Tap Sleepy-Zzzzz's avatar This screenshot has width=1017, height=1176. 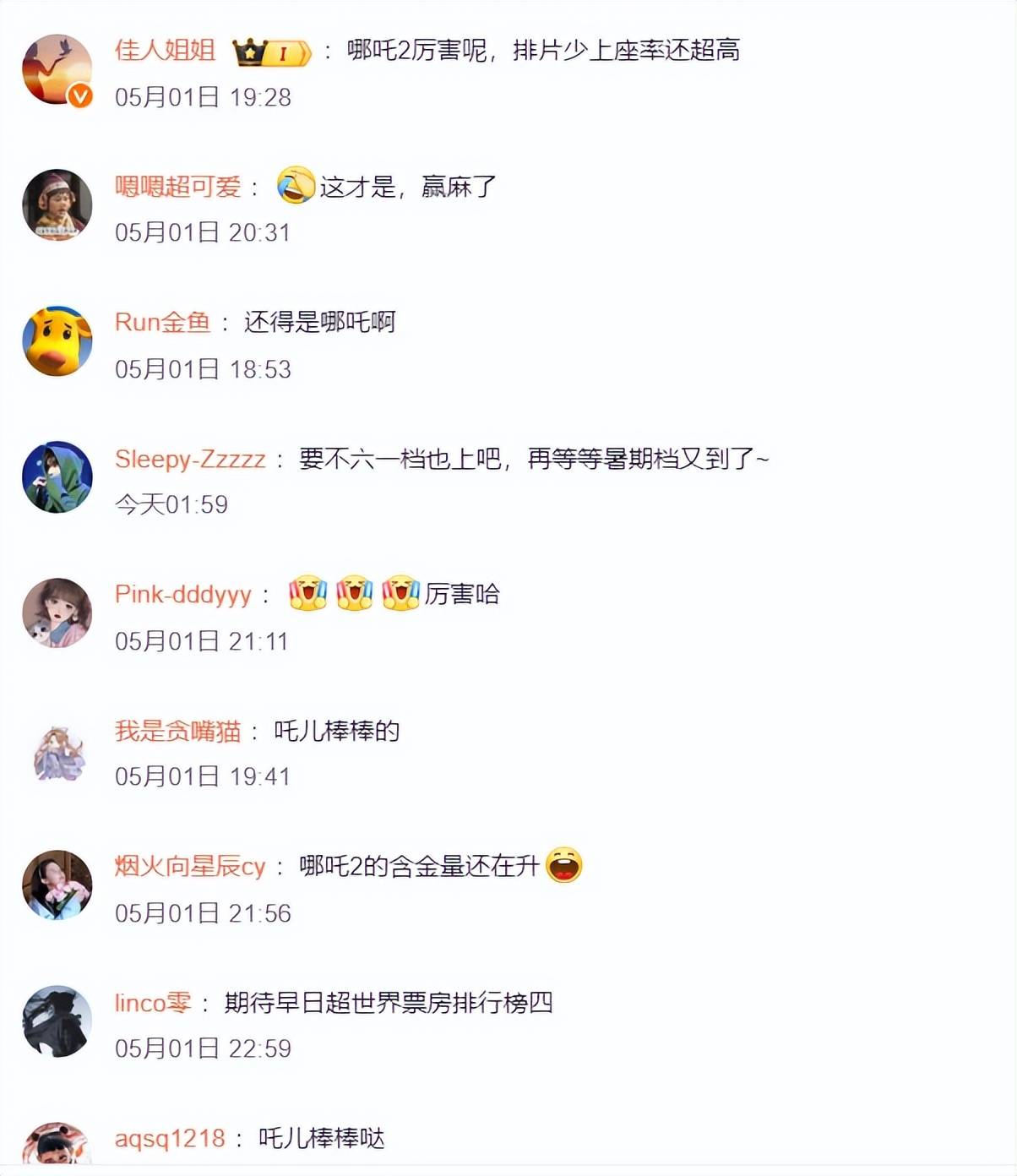coord(57,477)
